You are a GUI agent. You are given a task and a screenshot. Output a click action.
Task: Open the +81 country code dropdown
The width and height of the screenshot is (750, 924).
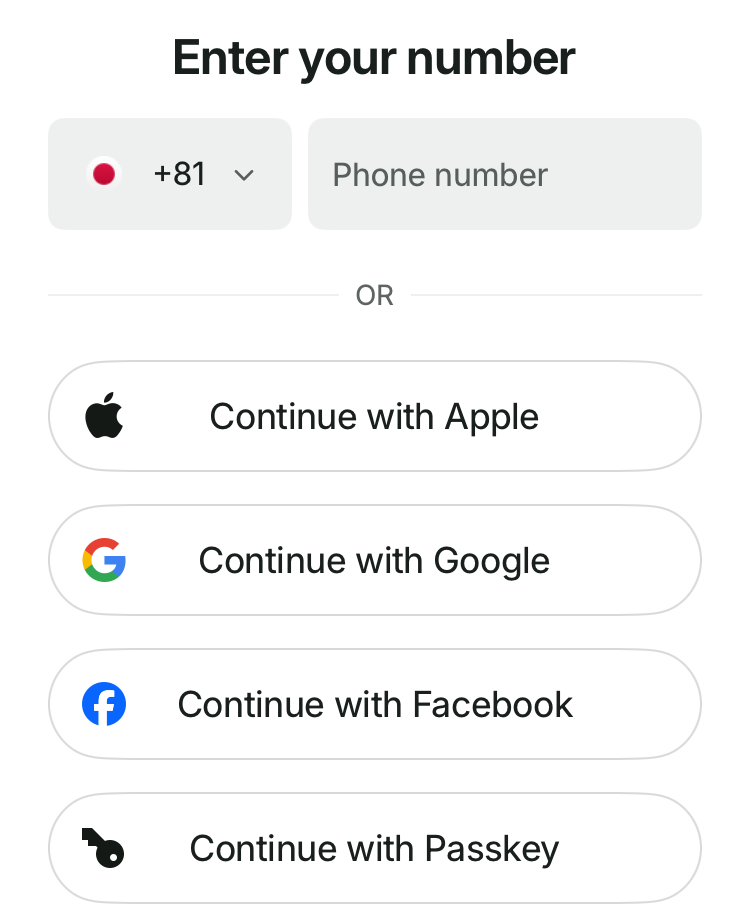click(170, 175)
